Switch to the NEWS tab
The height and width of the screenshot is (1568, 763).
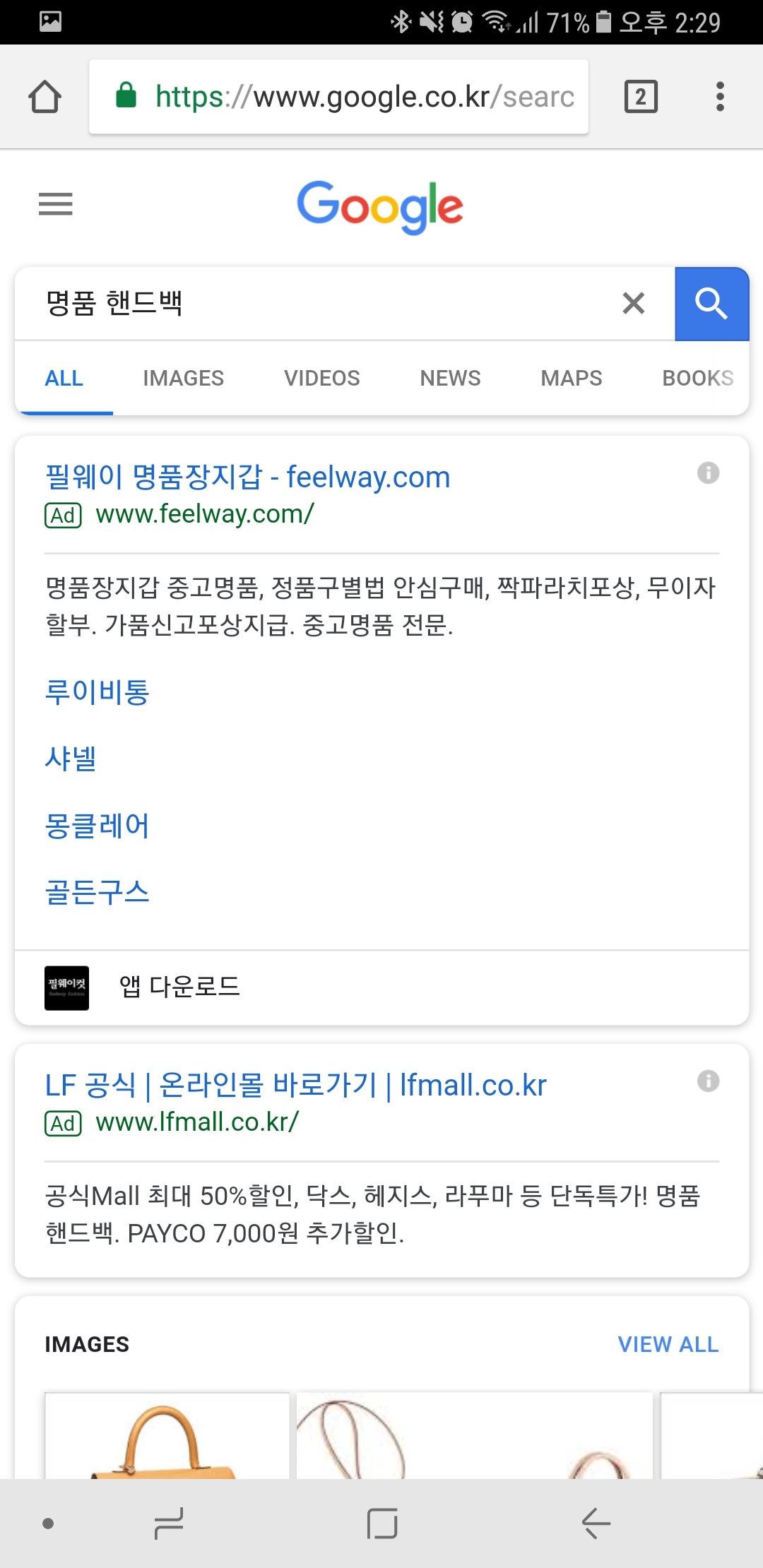[450, 379]
